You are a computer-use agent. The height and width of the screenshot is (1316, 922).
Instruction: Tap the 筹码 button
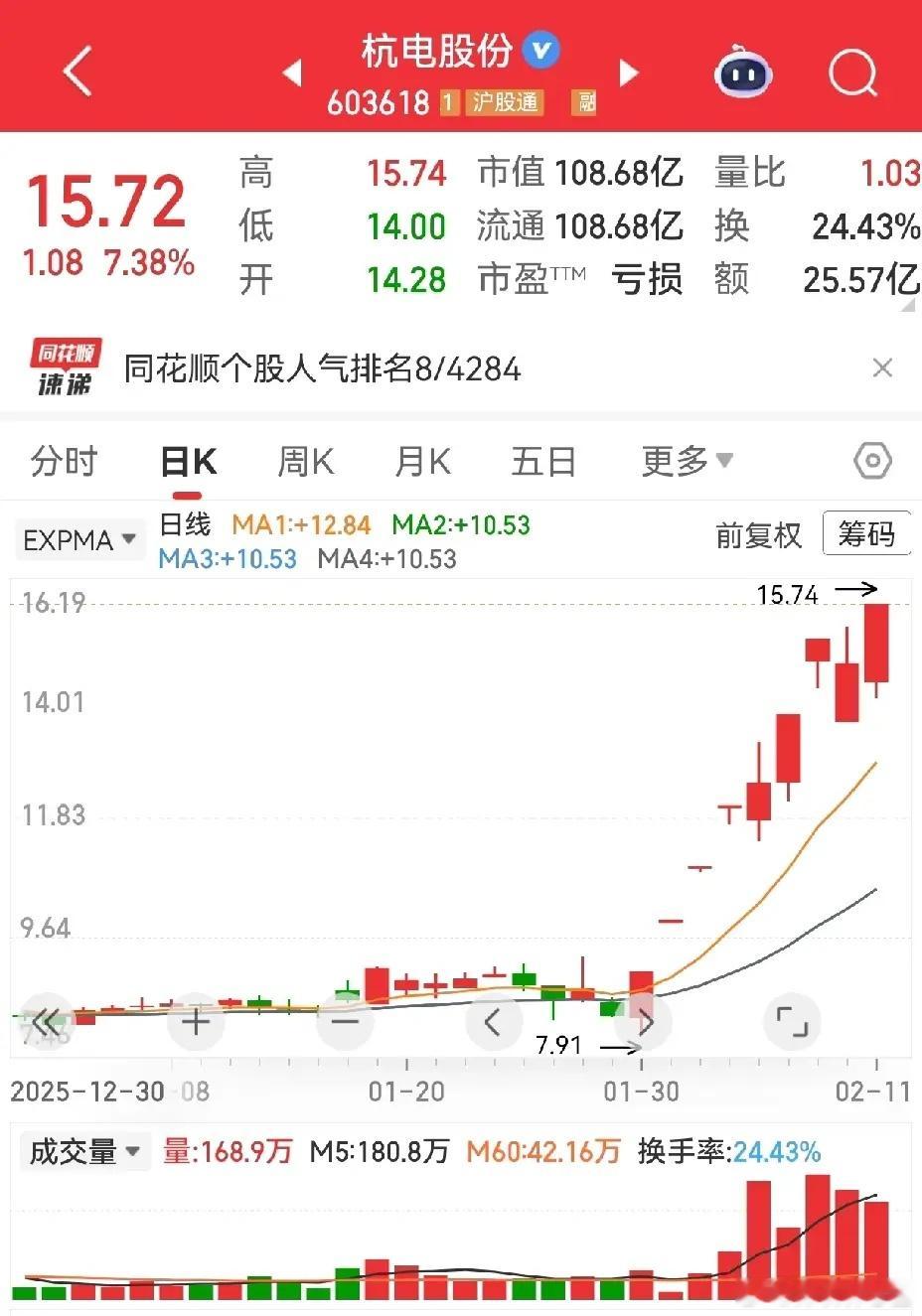click(865, 534)
